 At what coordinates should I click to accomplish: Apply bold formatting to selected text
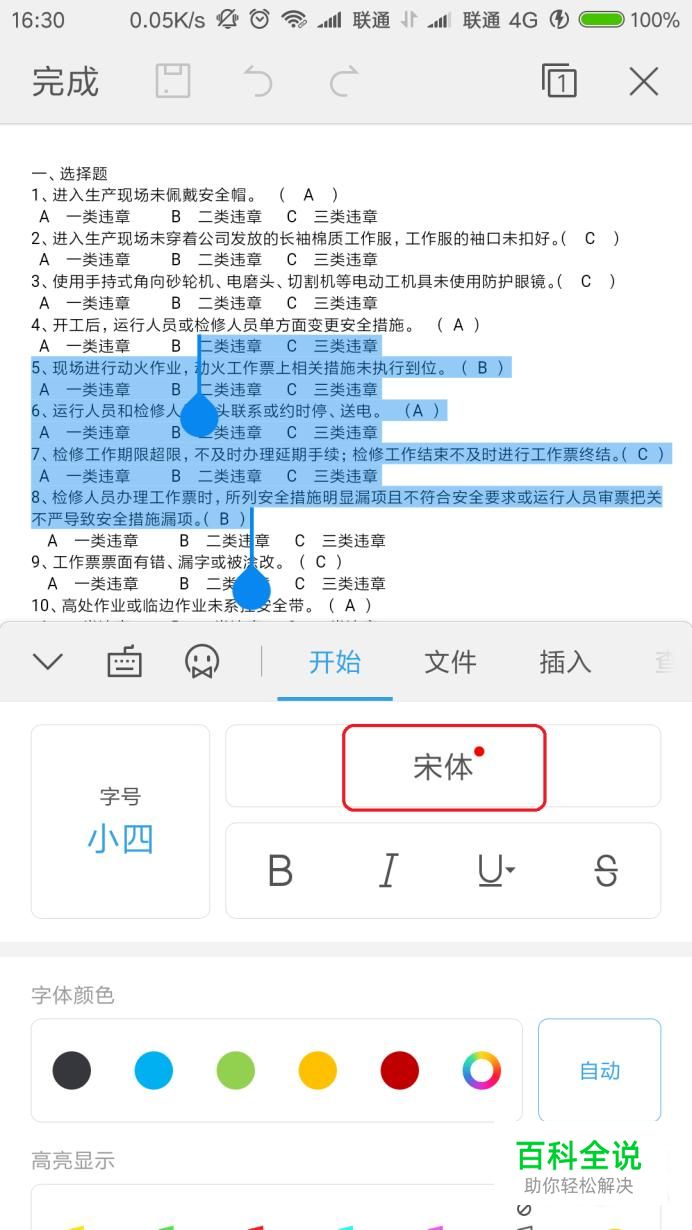[x=280, y=871]
